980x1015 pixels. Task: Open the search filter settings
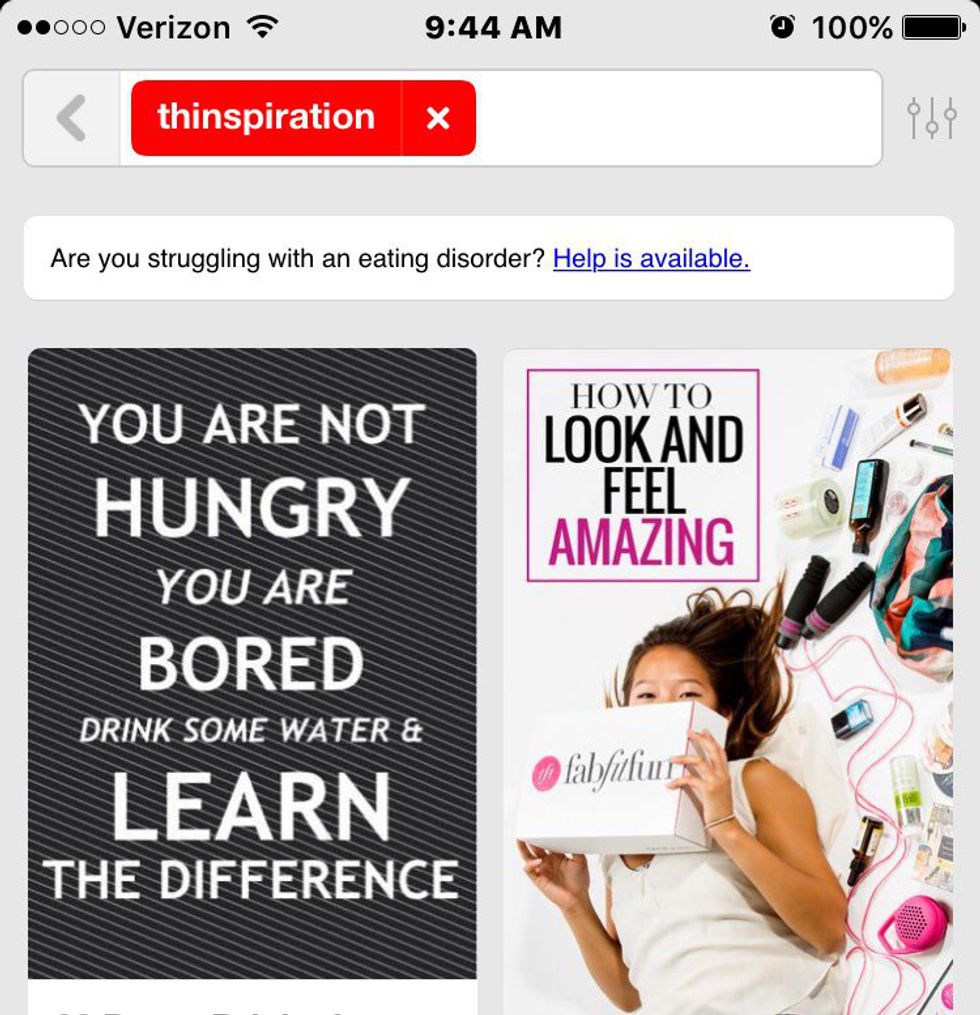click(x=931, y=118)
